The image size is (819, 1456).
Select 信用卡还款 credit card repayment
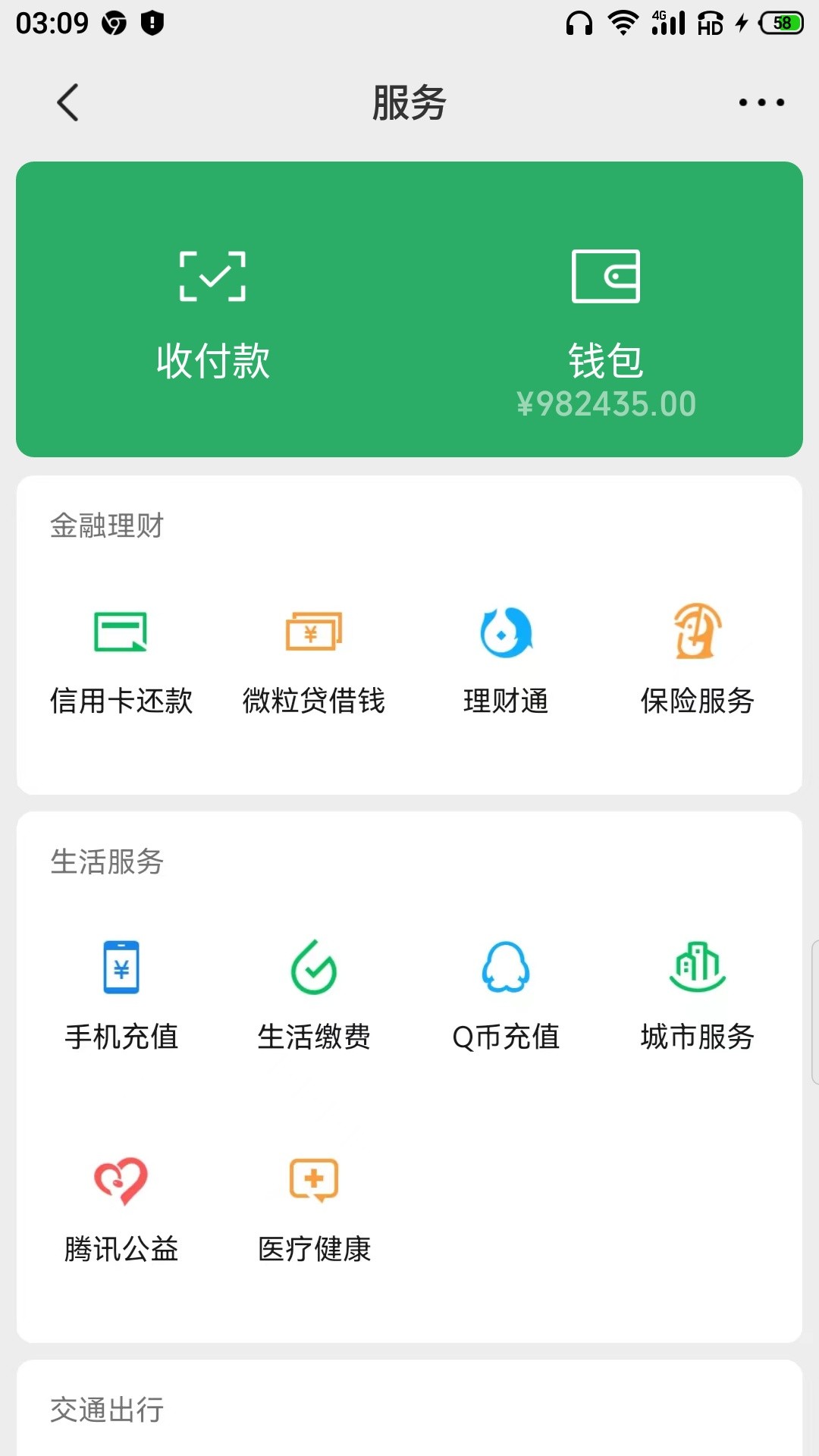[x=121, y=660]
